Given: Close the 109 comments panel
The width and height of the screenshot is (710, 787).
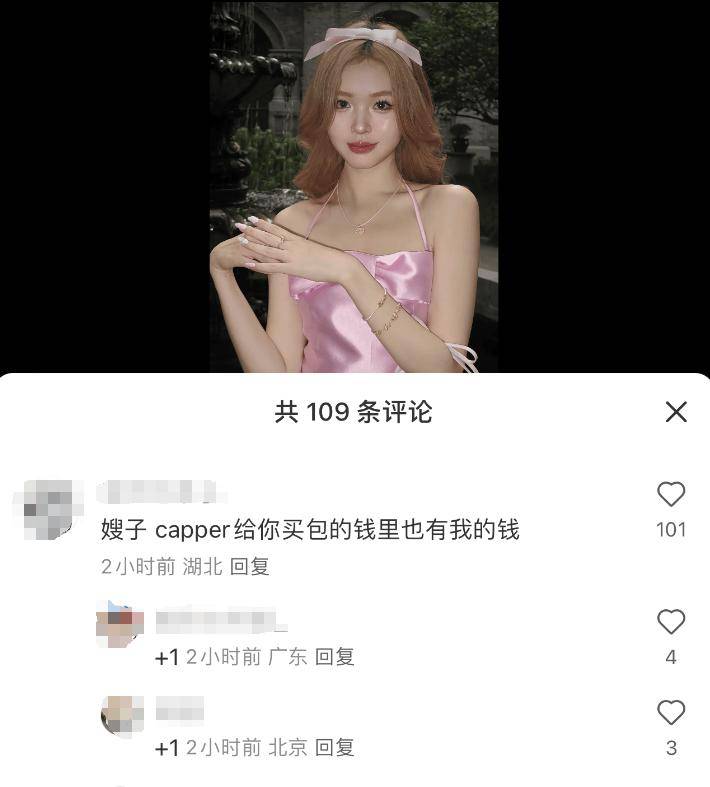Looking at the screenshot, I should coord(676,411).
